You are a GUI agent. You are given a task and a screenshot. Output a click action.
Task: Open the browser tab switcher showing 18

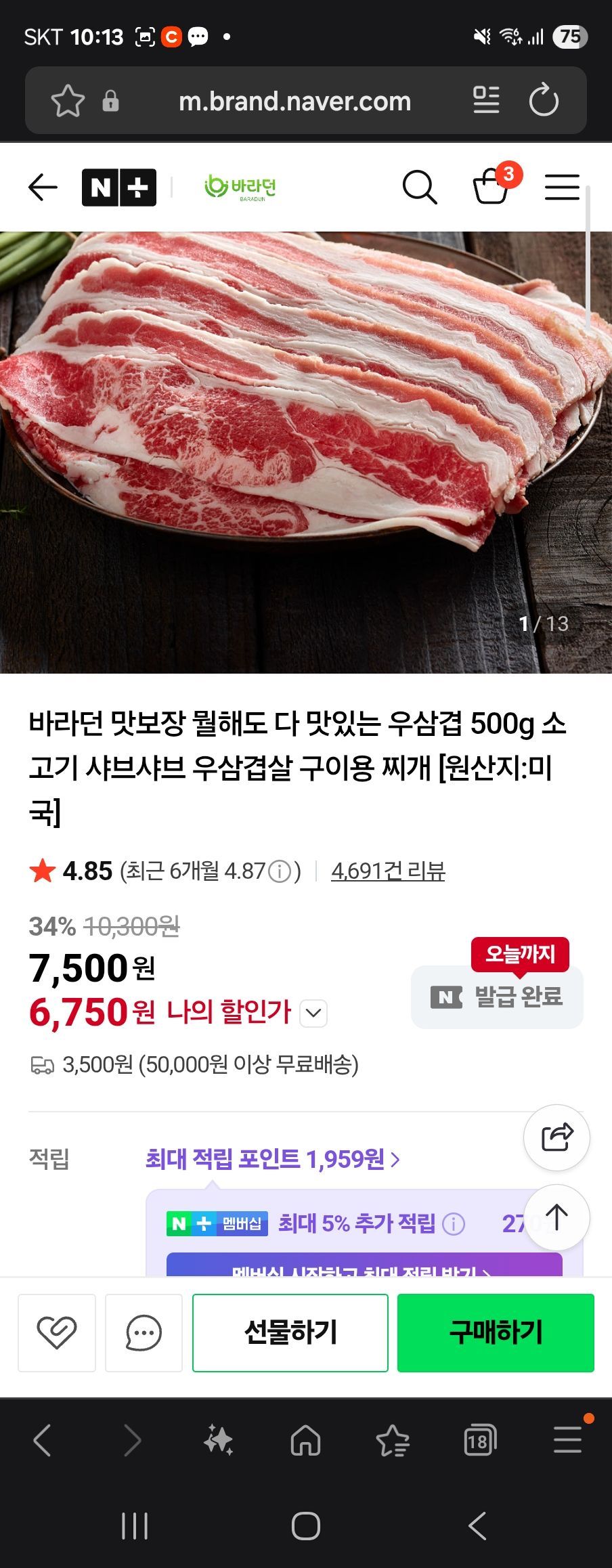(480, 1441)
